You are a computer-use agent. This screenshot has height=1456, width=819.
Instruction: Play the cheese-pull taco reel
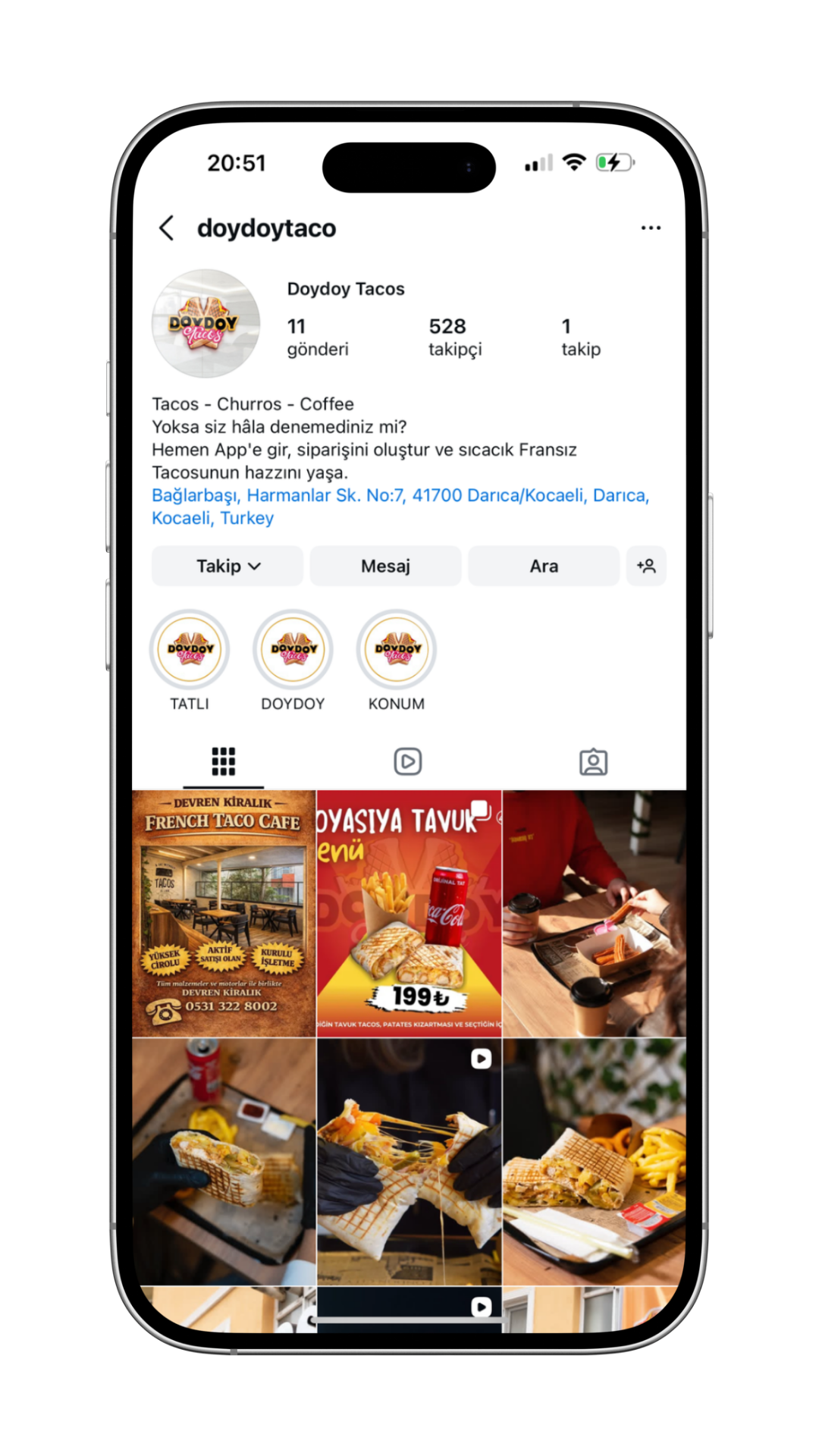[409, 1161]
